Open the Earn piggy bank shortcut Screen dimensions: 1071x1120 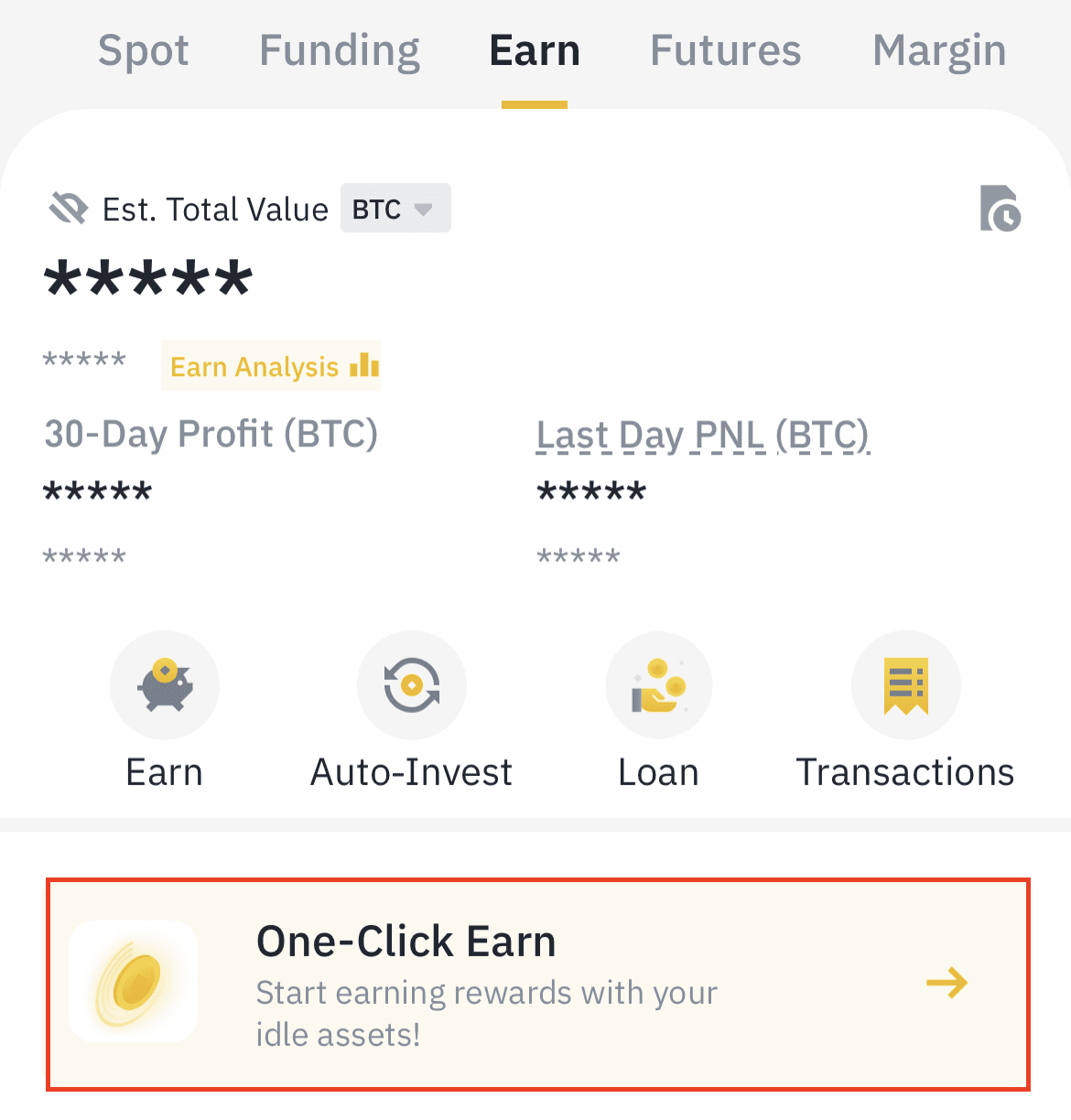165,686
